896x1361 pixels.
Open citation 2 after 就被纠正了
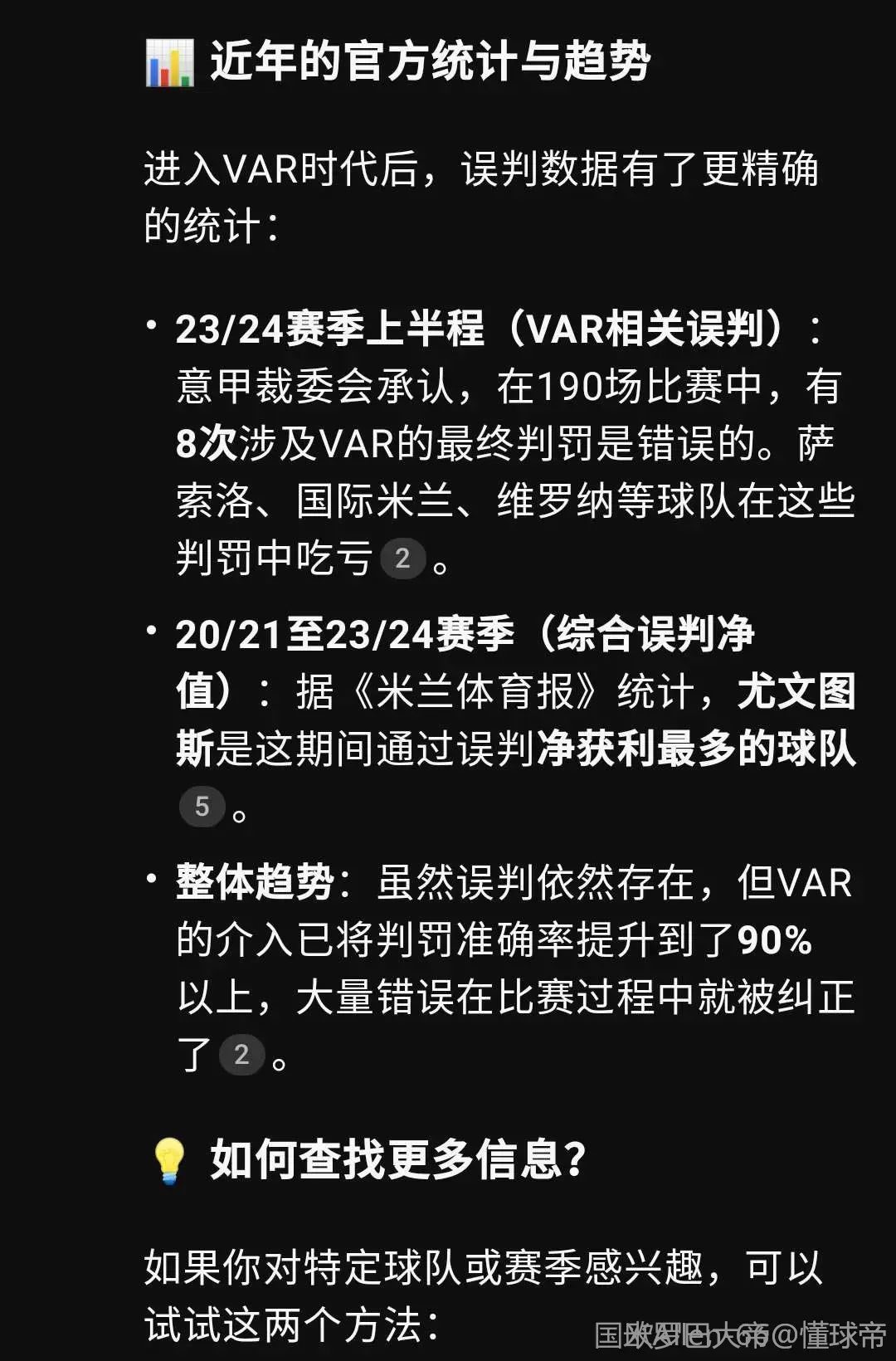click(x=241, y=1055)
